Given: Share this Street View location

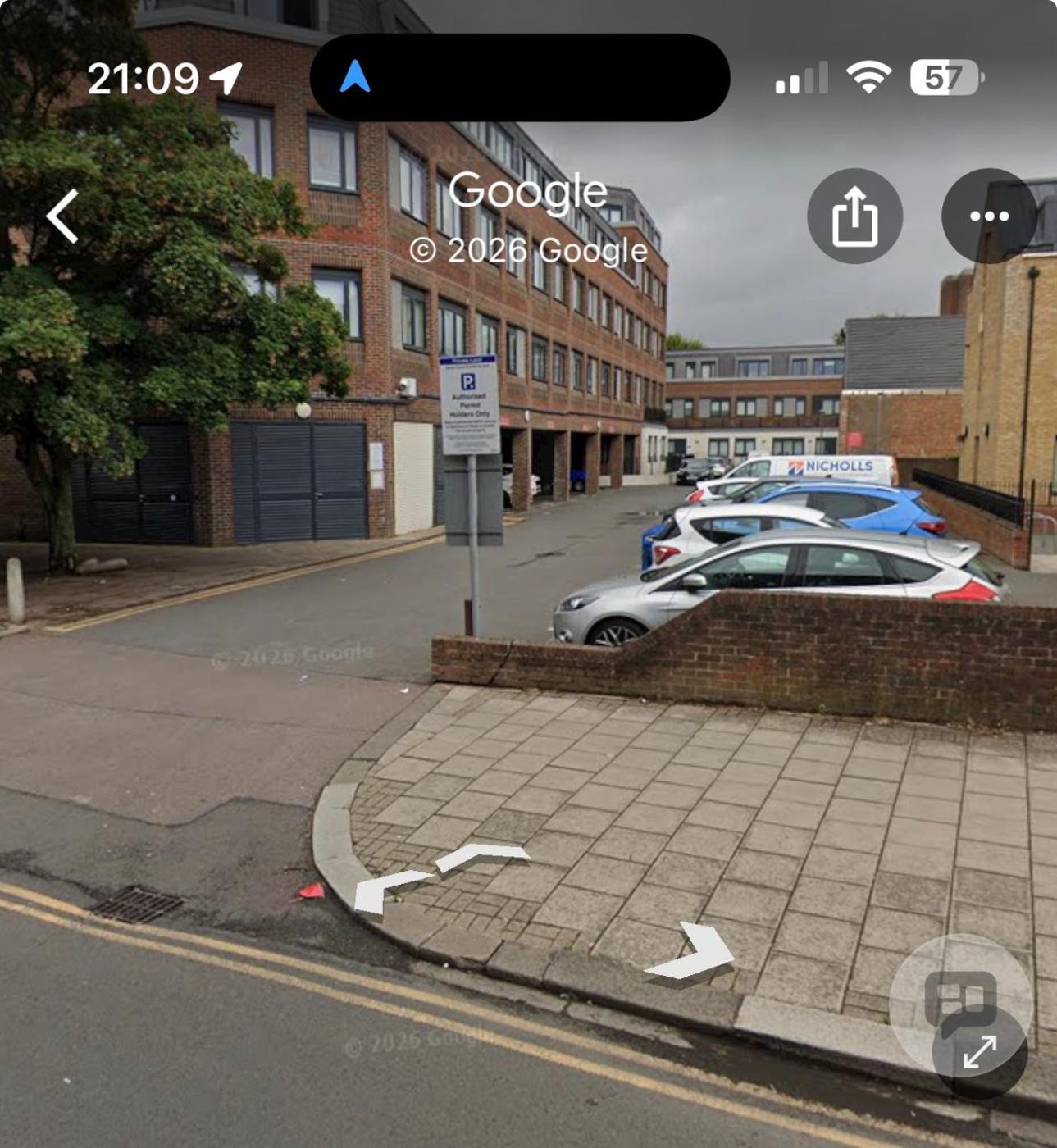Looking at the screenshot, I should click(854, 216).
